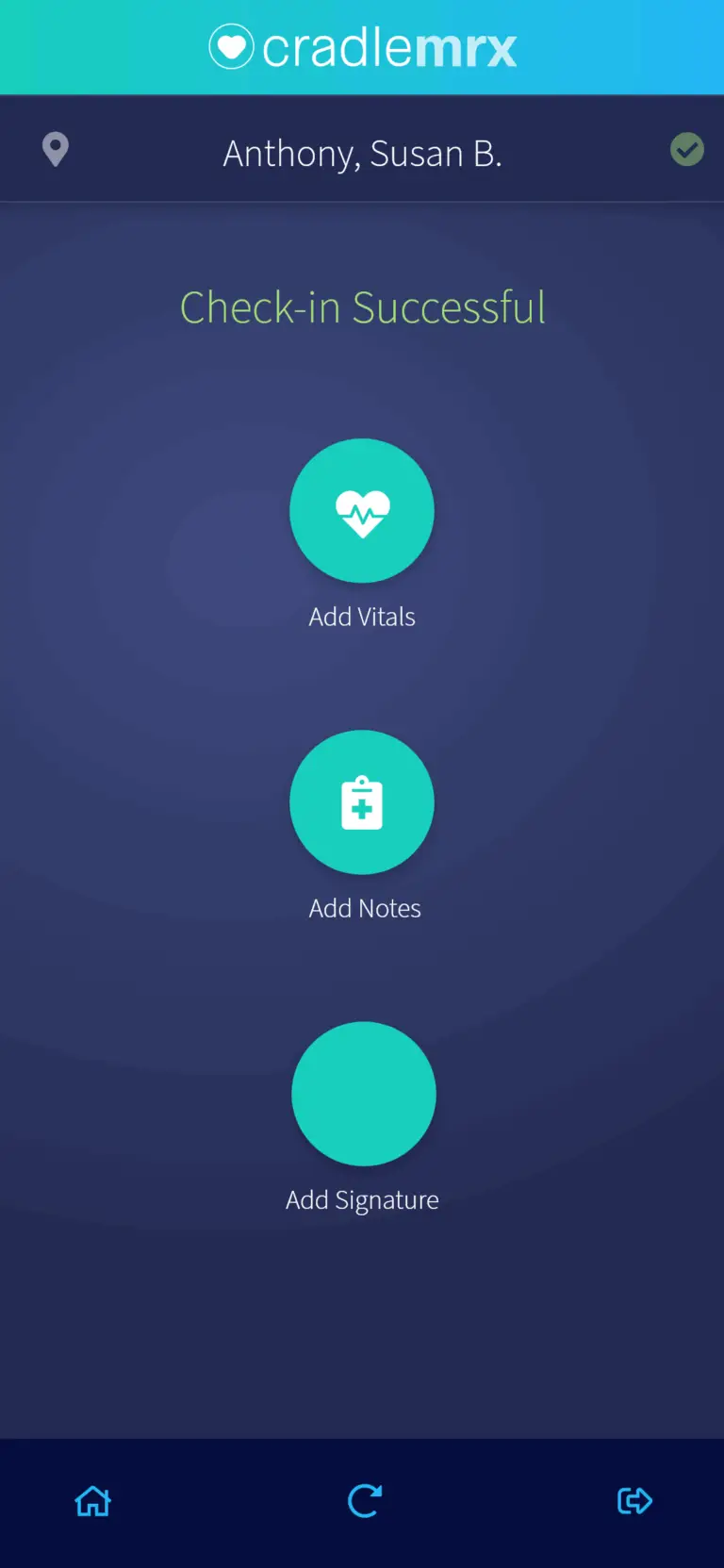Tap the green checkmark status icon
724x1568 pixels.
686,149
